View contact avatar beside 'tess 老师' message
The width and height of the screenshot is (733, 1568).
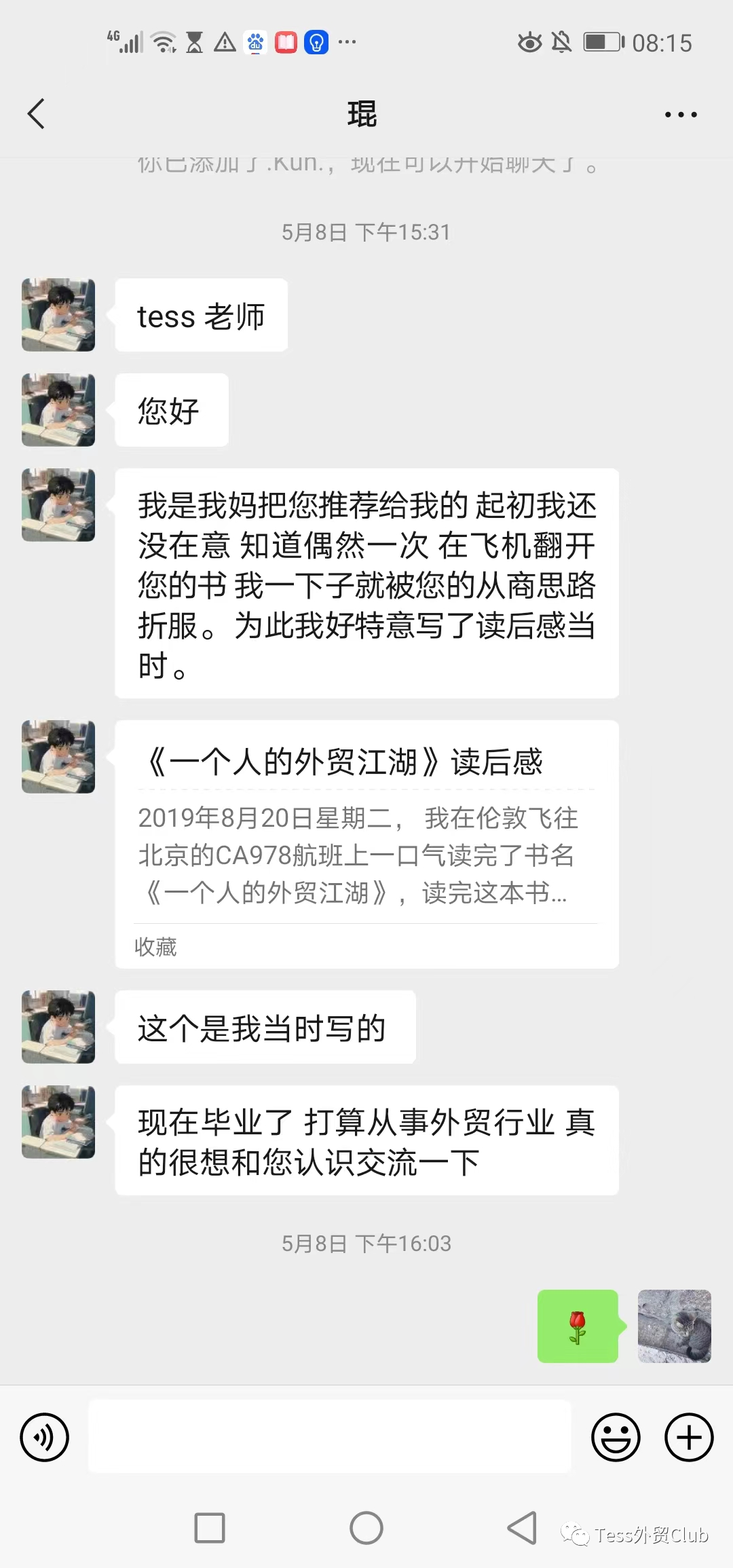[58, 315]
